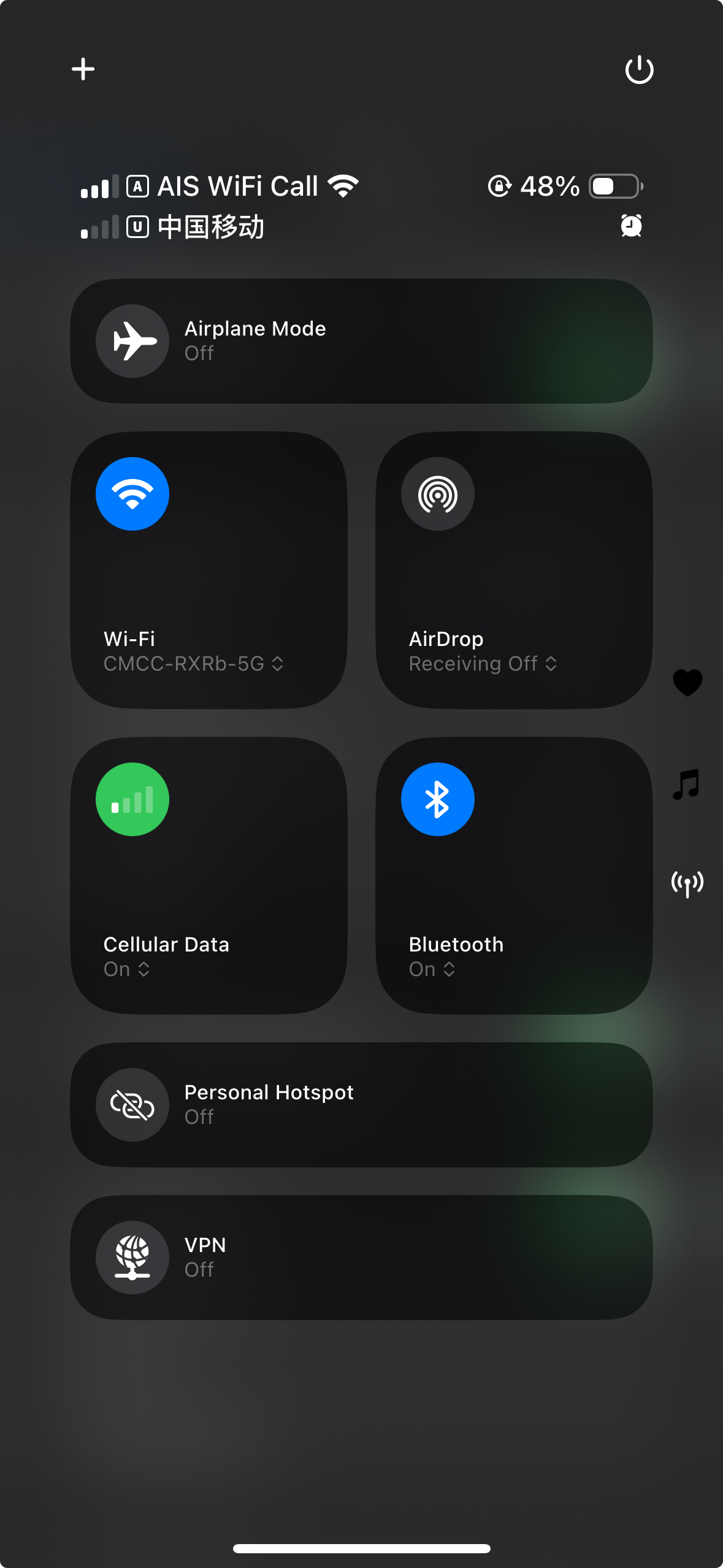Select the connectivity antenna page

[x=687, y=883]
